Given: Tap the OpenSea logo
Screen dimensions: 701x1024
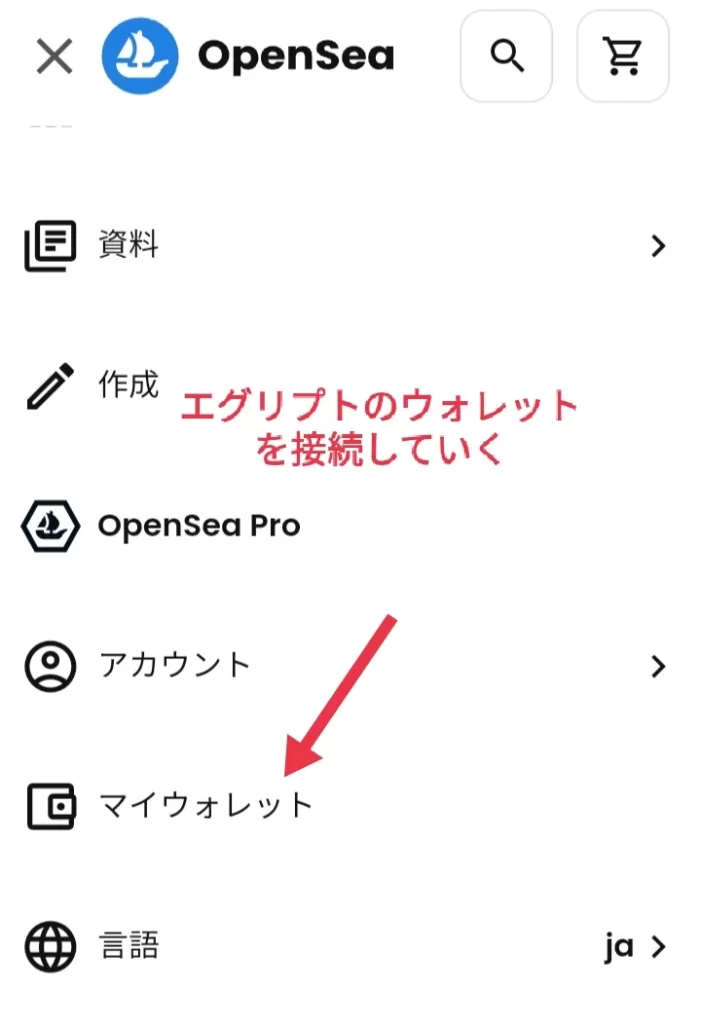Looking at the screenshot, I should click(x=248, y=56).
